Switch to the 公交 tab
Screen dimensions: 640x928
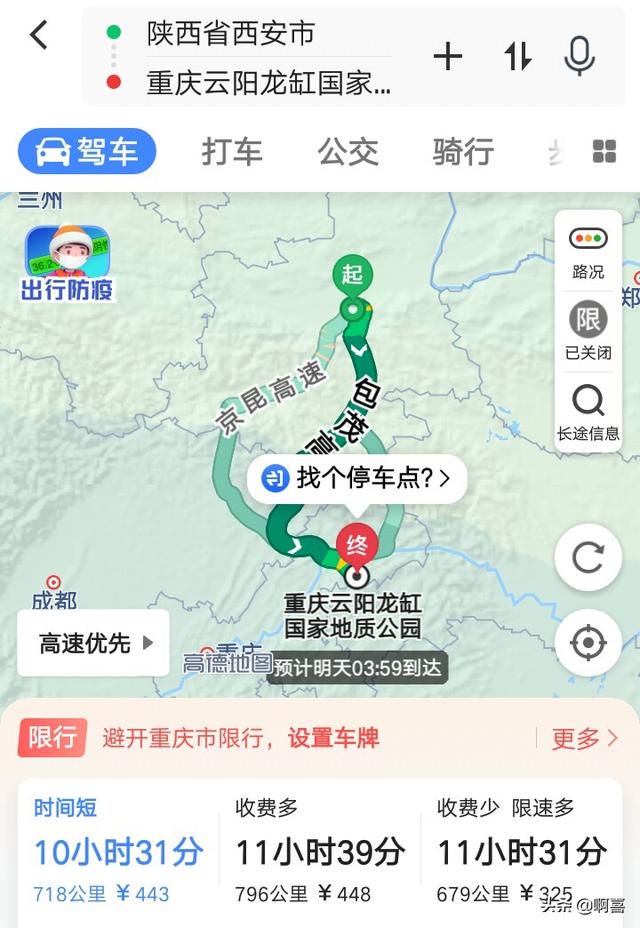348,152
